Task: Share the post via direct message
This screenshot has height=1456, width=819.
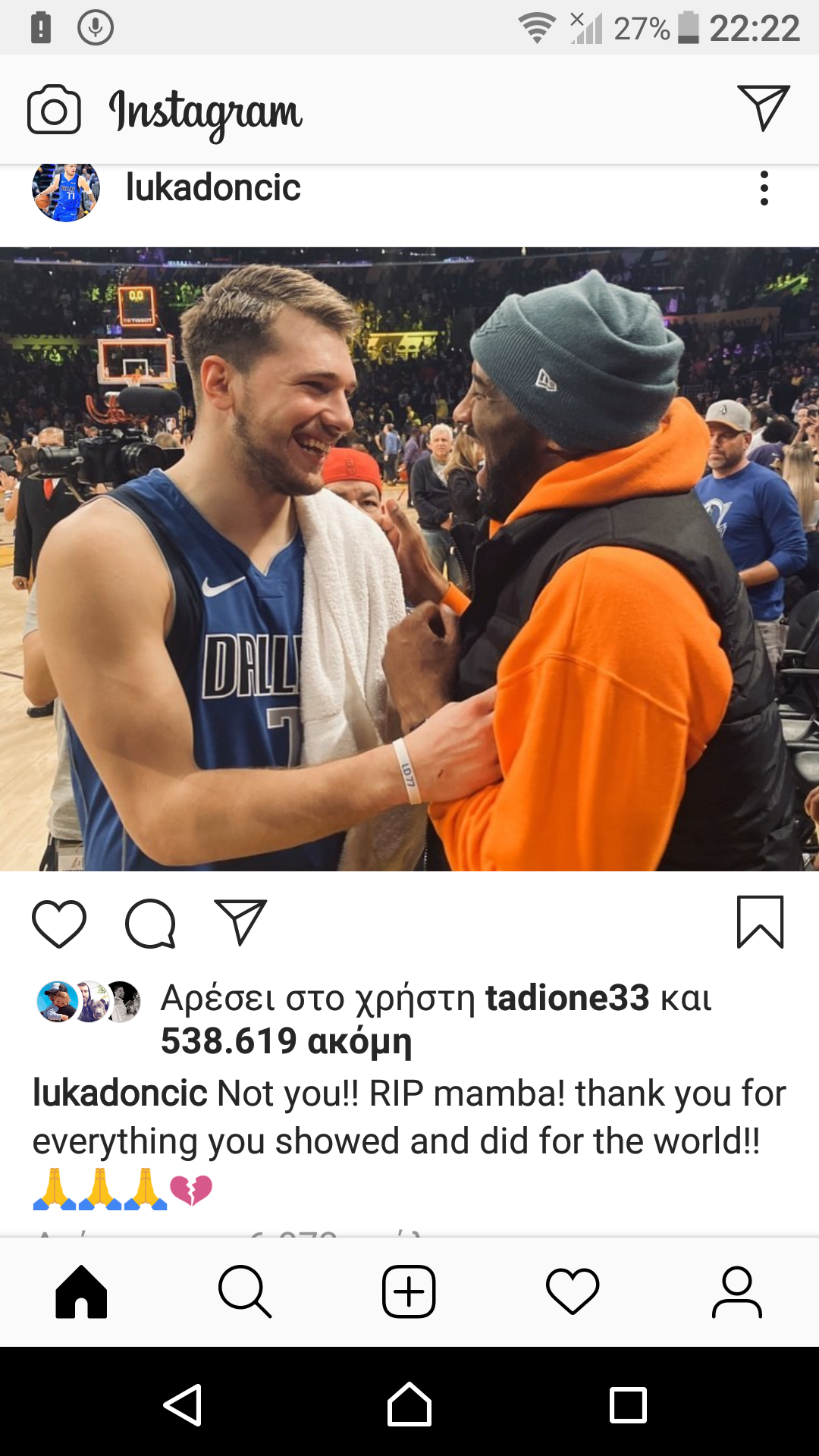Action: pos(240,922)
